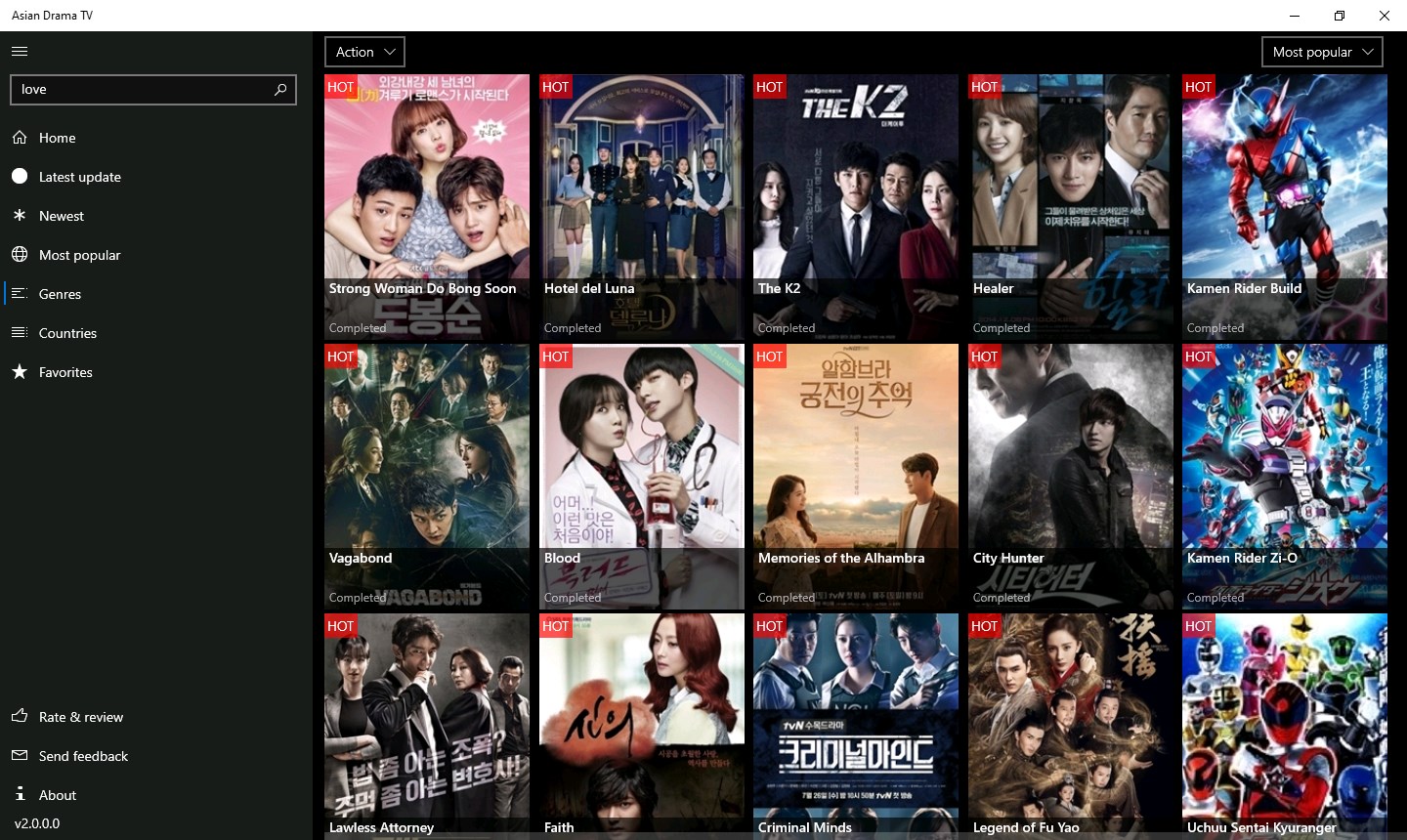
Task: Open Send feedback
Action: [83, 756]
